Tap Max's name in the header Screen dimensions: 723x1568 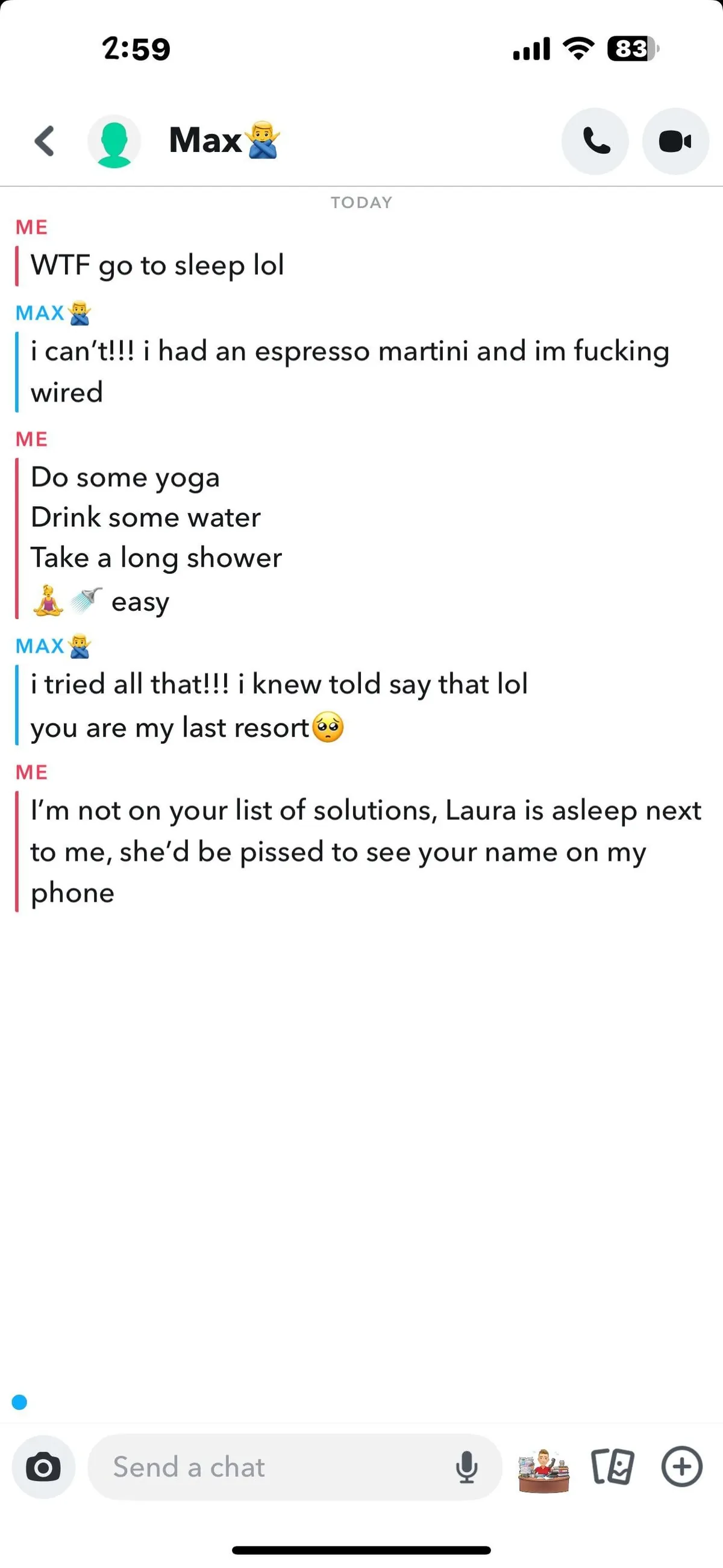pyautogui.click(x=207, y=141)
